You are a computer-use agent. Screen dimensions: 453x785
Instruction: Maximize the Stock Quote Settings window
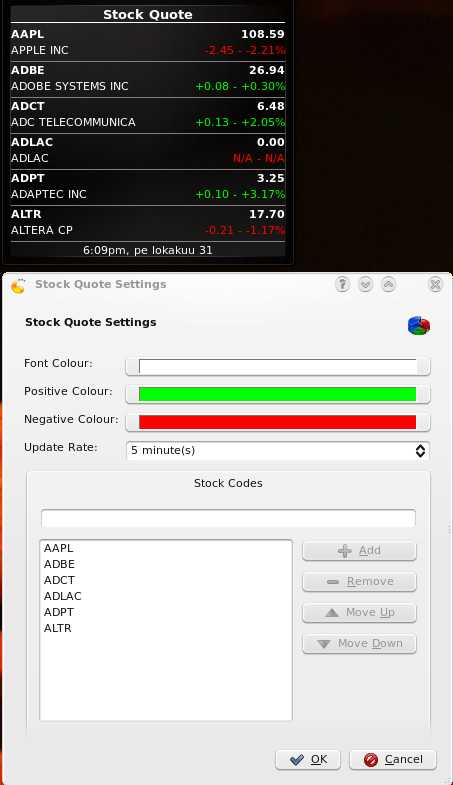click(388, 284)
